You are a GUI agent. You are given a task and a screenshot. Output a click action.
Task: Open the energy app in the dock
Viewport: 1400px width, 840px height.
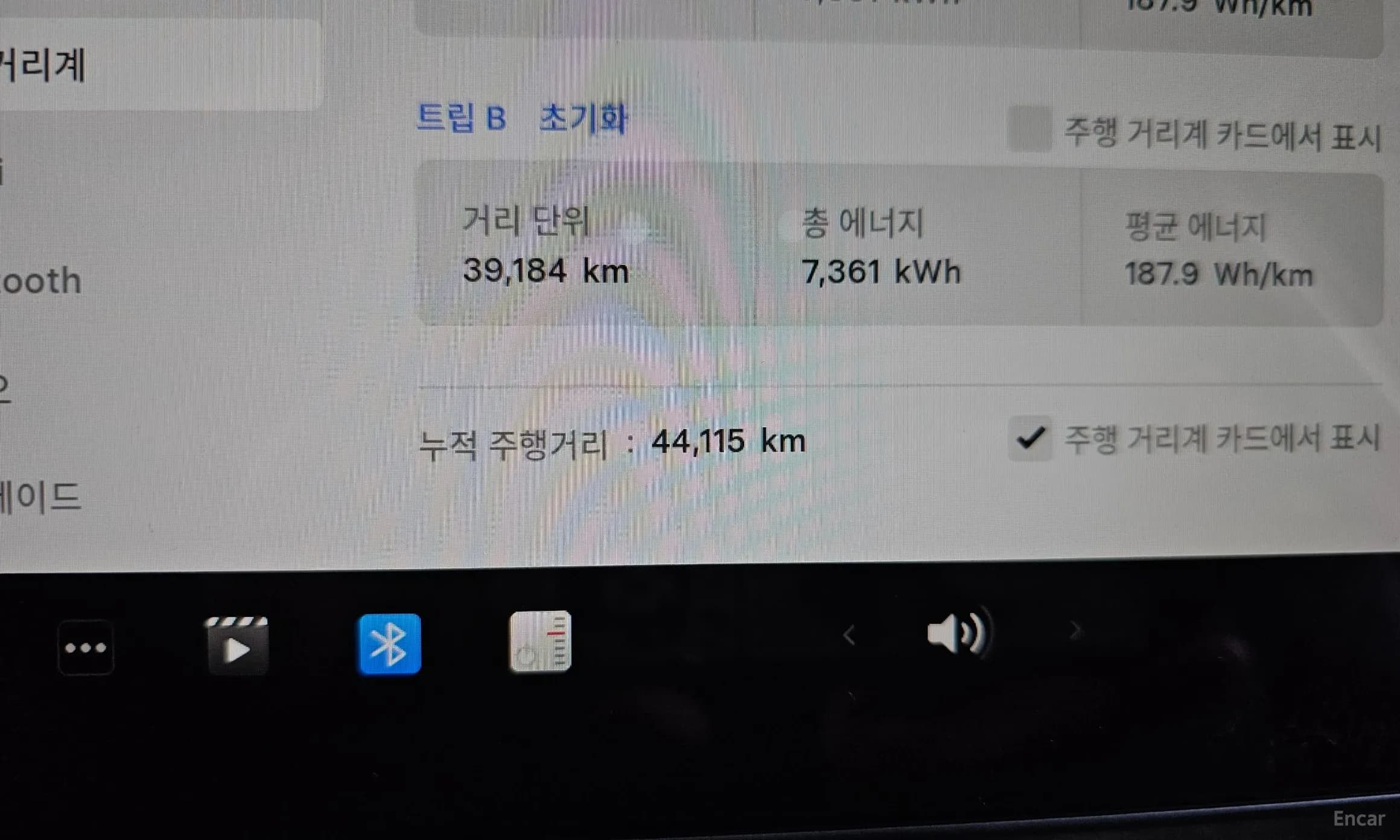point(540,641)
